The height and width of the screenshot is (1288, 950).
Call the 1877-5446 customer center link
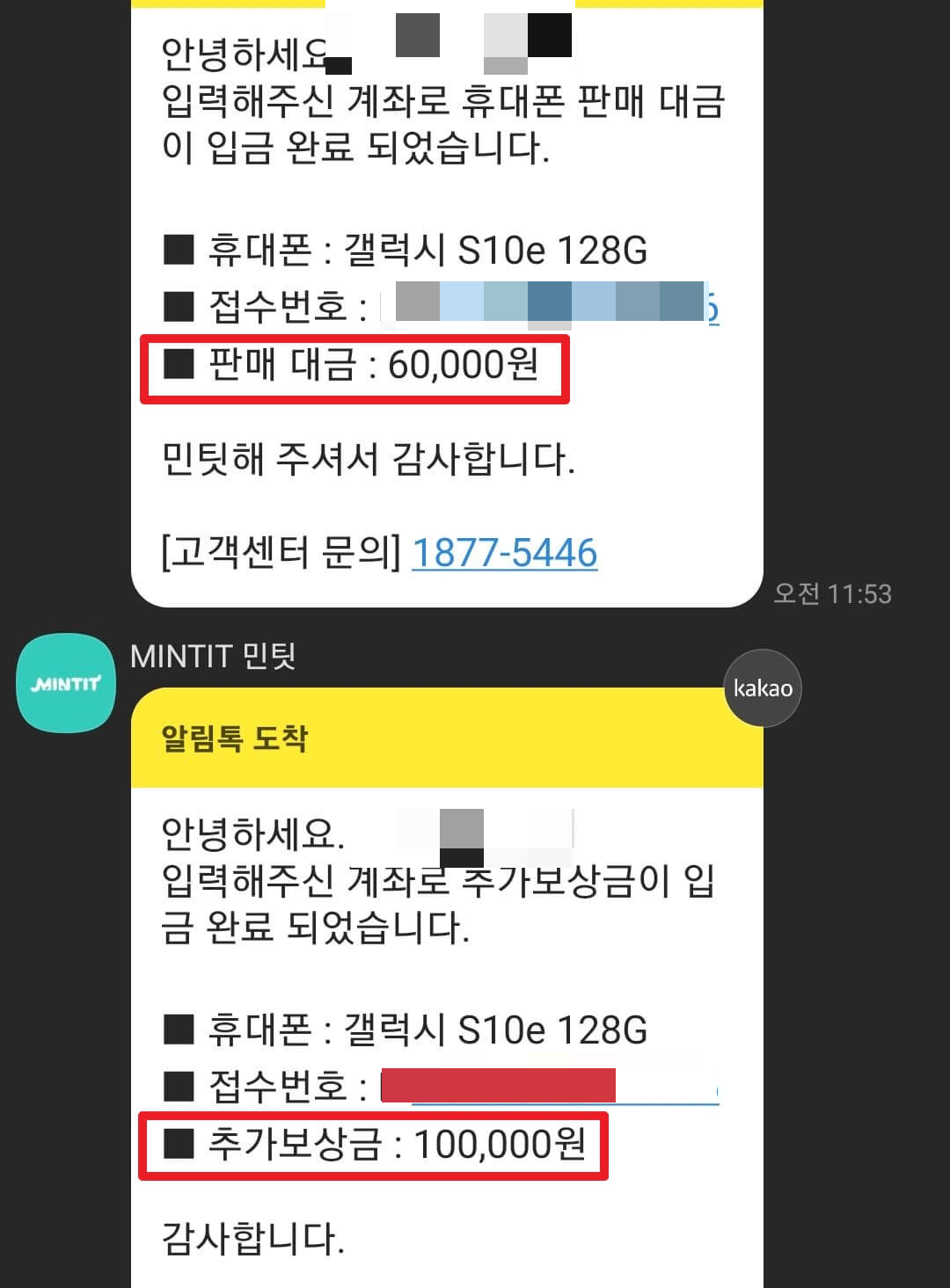tap(503, 553)
